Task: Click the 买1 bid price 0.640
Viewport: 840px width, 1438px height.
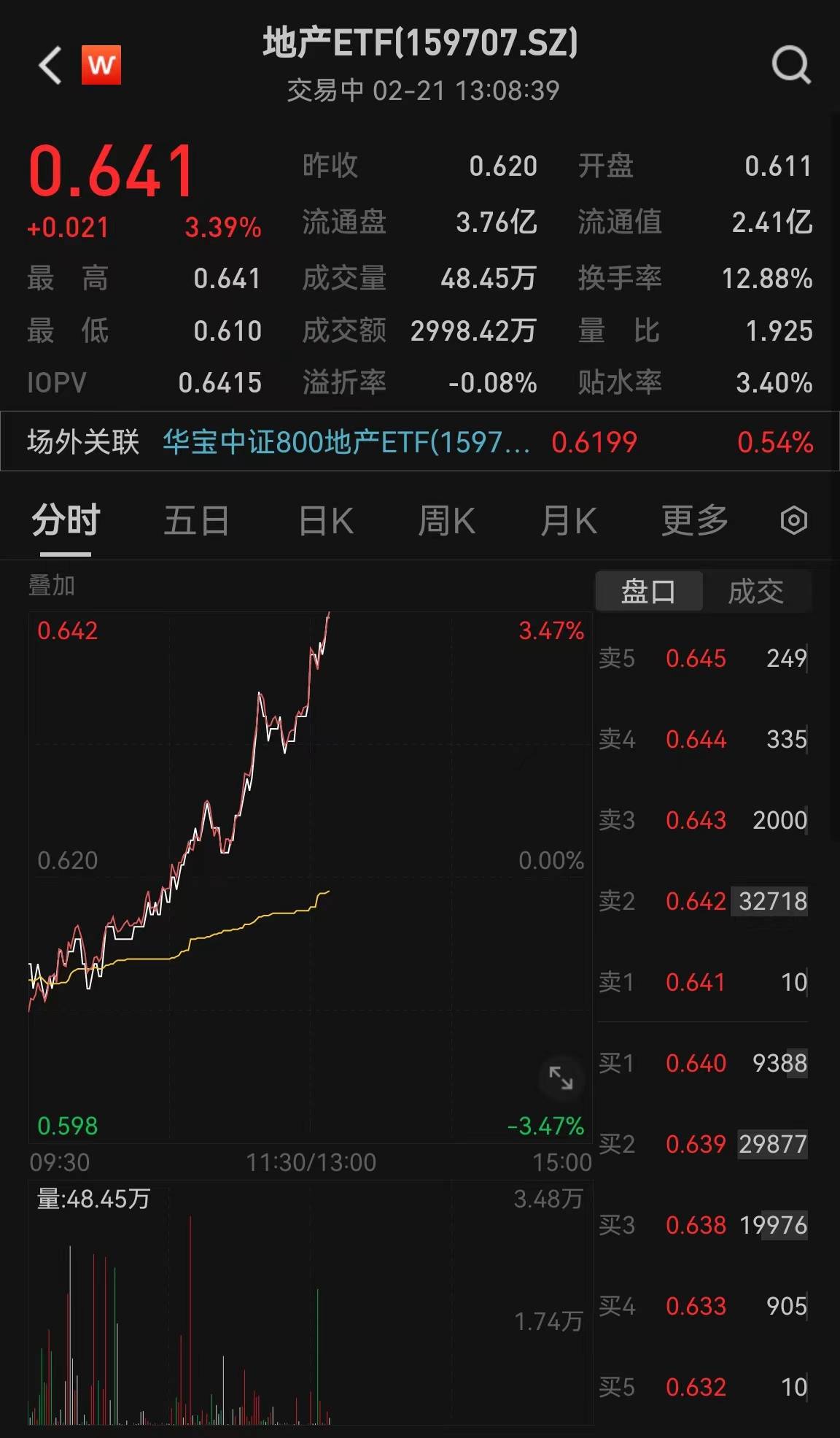Action: (694, 1064)
